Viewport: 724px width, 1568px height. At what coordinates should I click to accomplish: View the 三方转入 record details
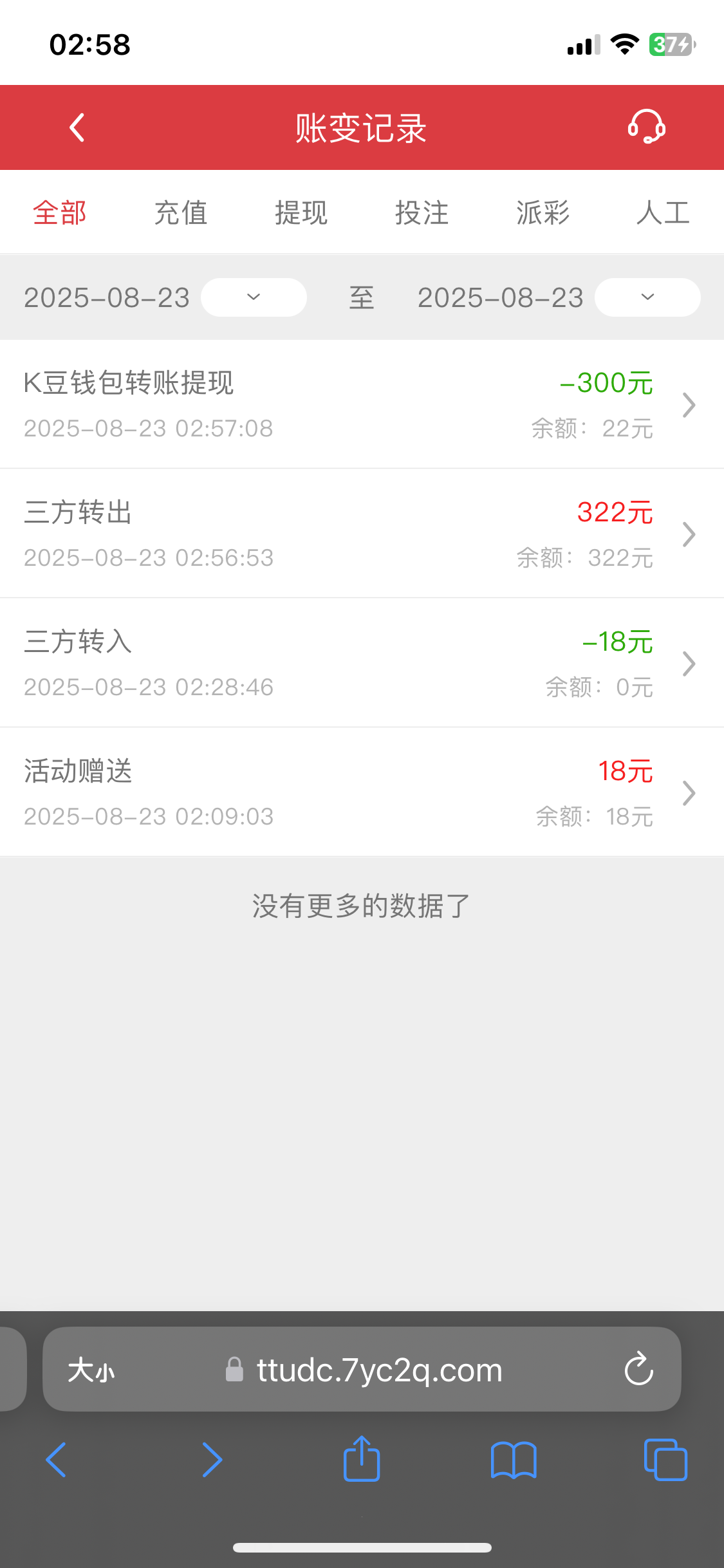(362, 663)
